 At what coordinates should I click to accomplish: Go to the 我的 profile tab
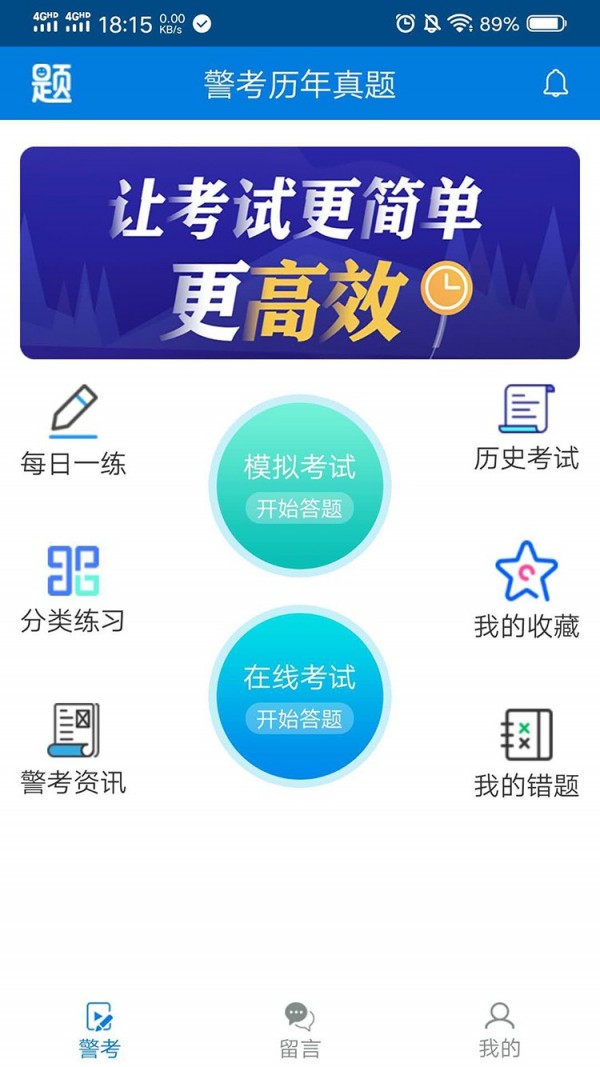click(499, 1030)
